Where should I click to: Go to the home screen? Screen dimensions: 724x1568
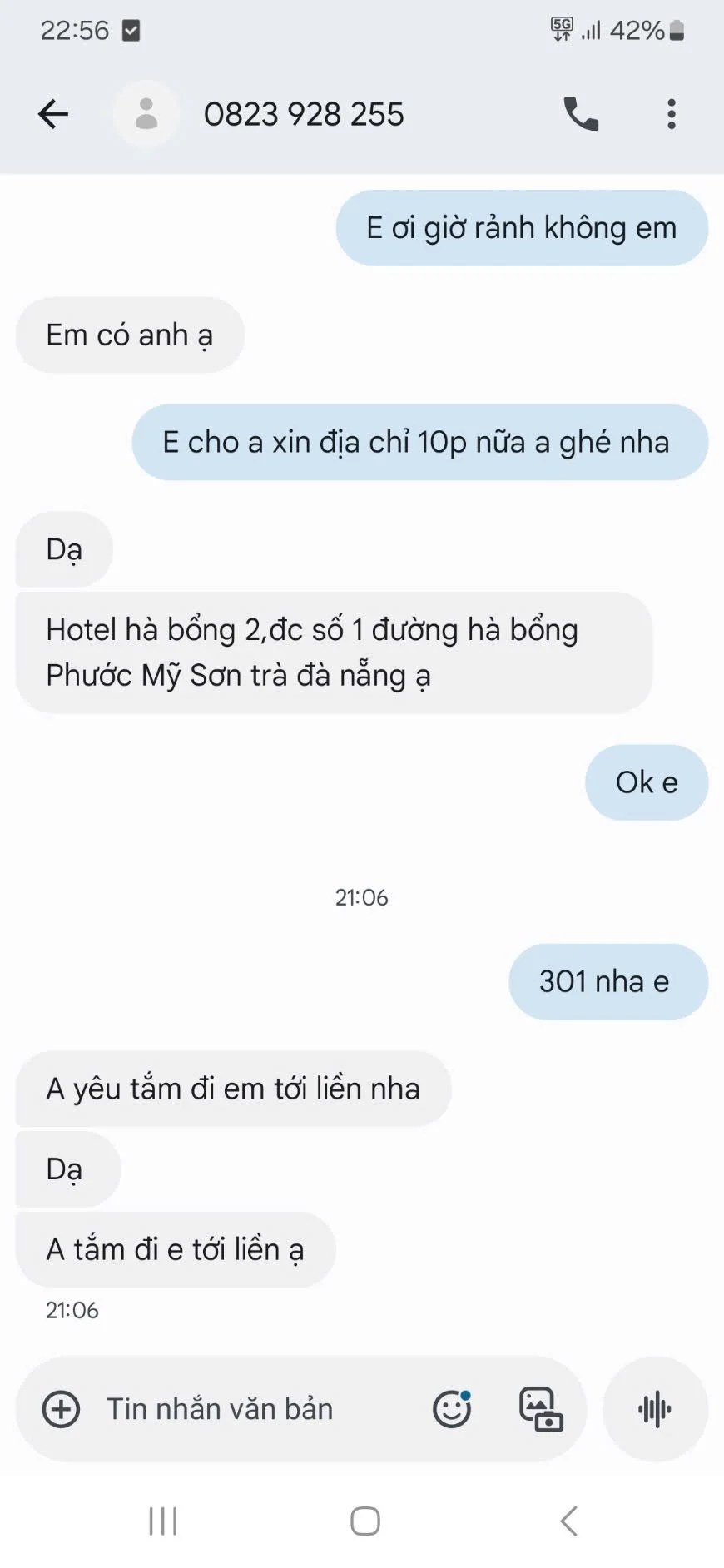(x=364, y=1521)
